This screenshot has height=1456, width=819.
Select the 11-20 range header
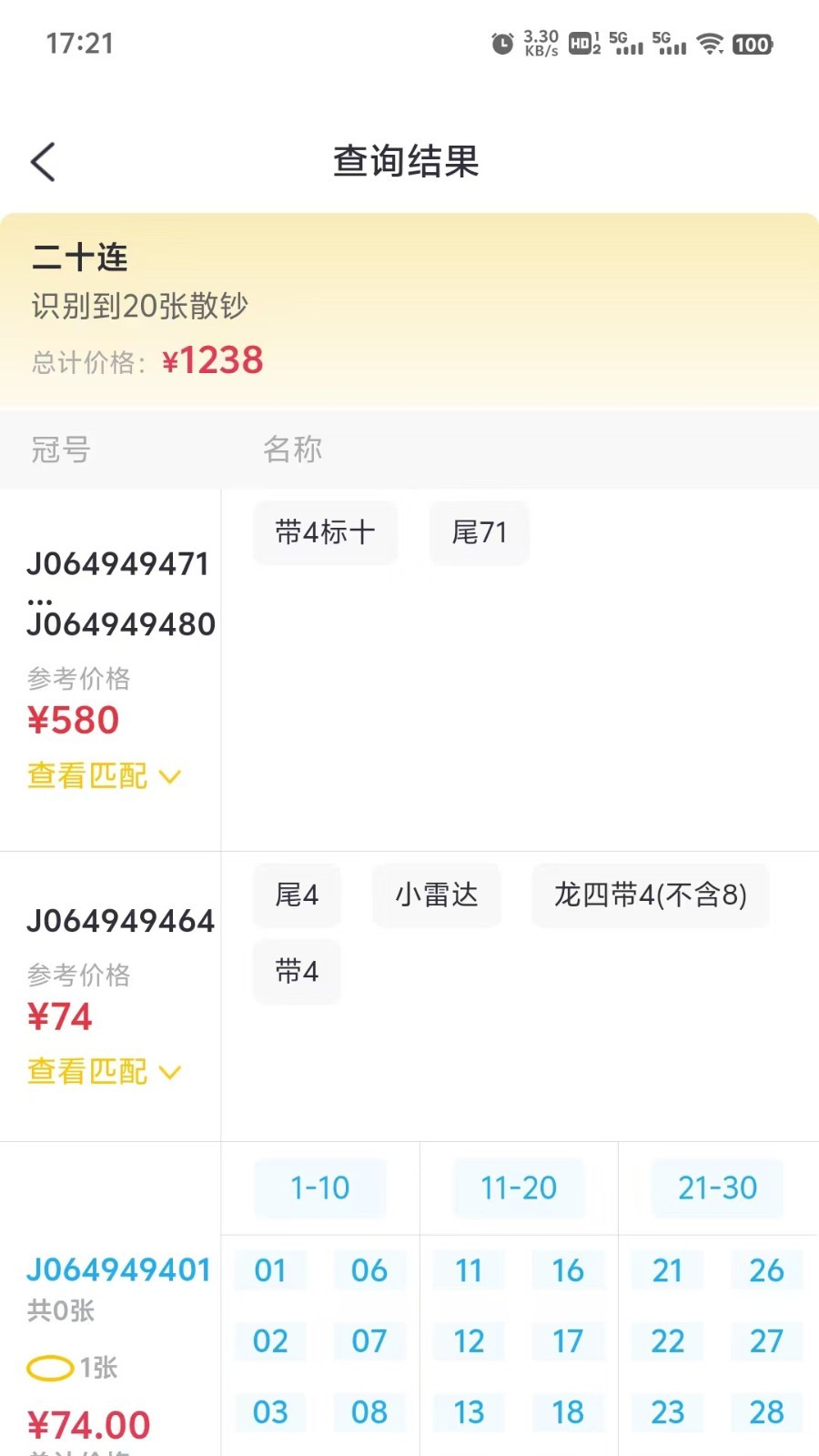click(x=519, y=1188)
